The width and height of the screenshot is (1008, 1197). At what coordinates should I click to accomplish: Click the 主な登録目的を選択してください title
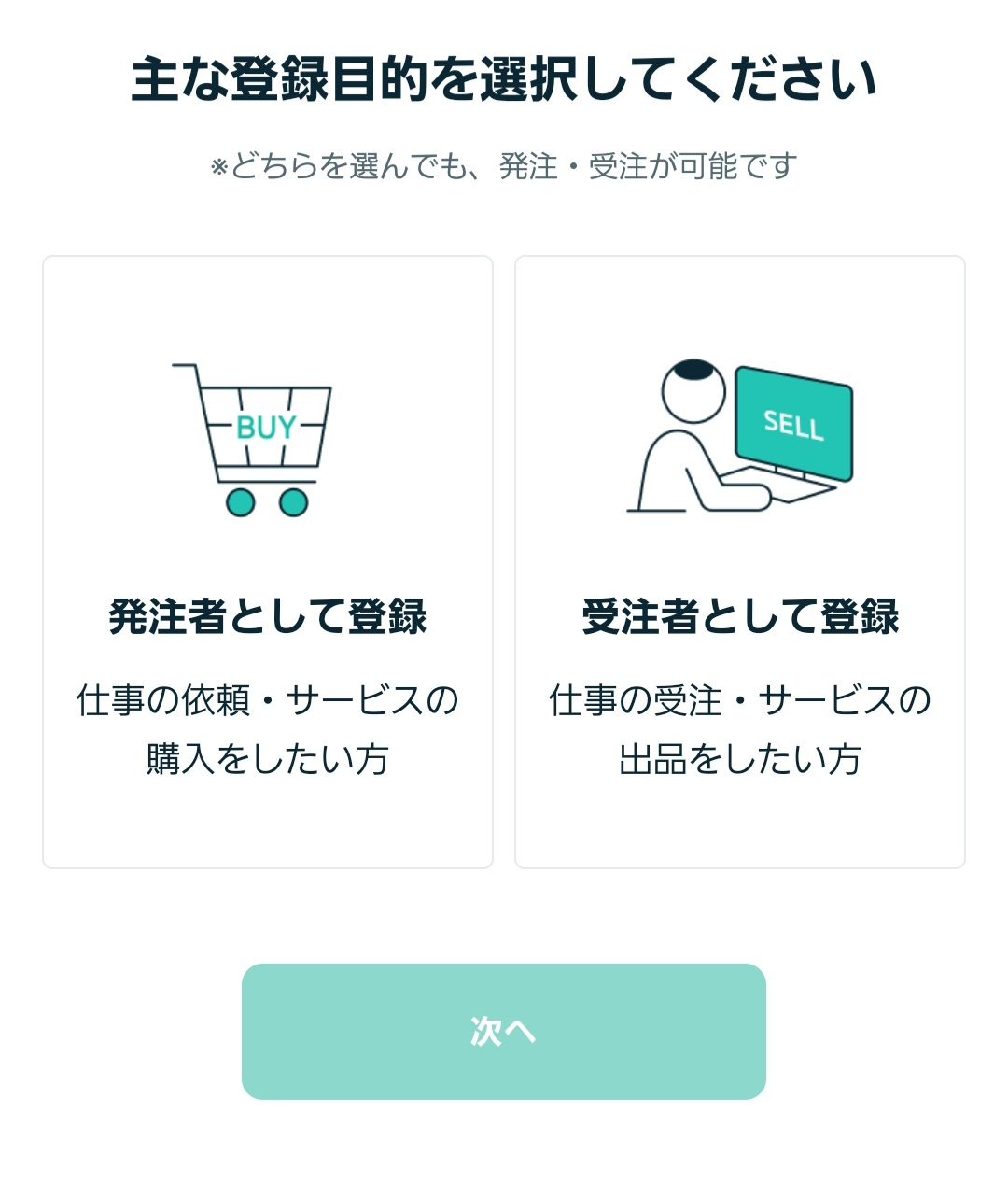click(x=504, y=79)
